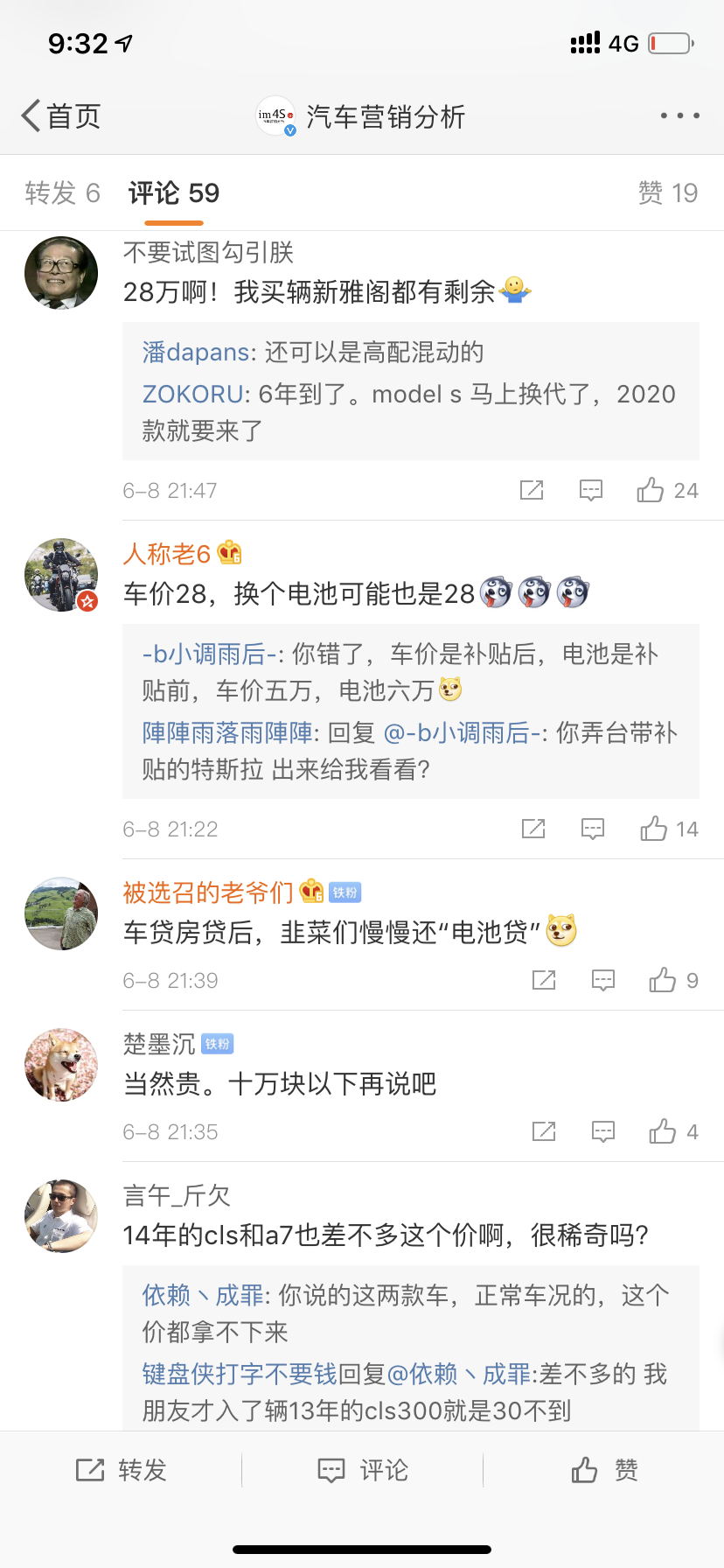Switch to the 赞 19 tab
The image size is (724, 1568).
tap(668, 192)
